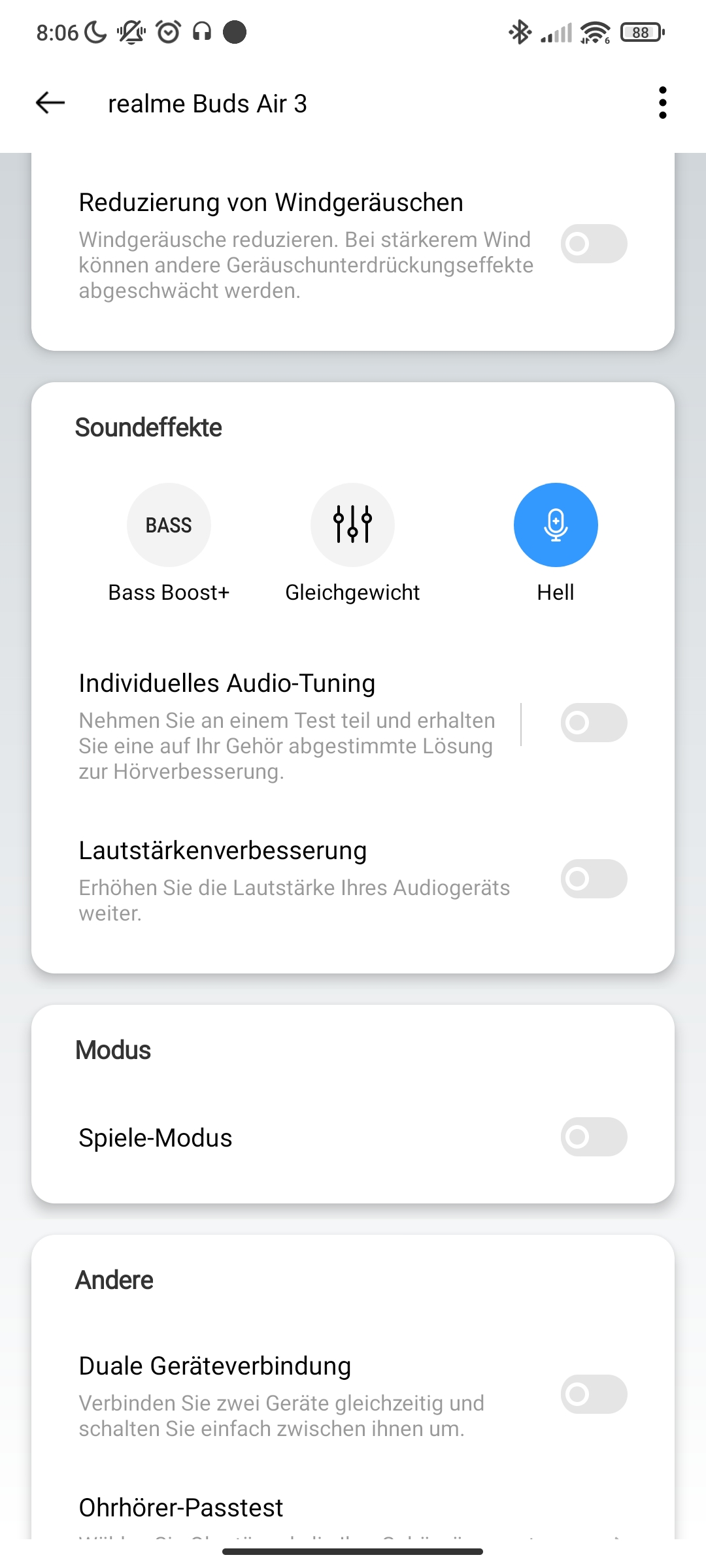706x1568 pixels.
Task: Open the three-dot overflow menu
Action: coord(663,103)
